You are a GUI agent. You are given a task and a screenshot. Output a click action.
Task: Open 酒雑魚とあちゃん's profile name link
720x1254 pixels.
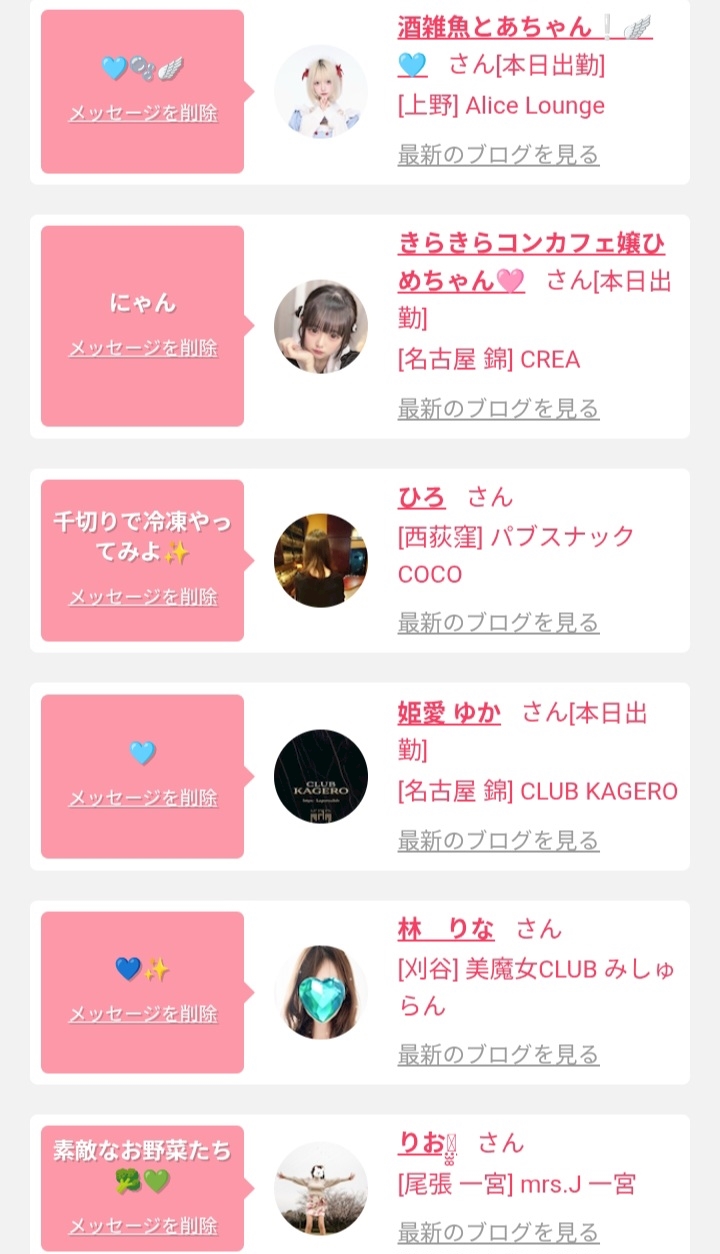(x=524, y=45)
